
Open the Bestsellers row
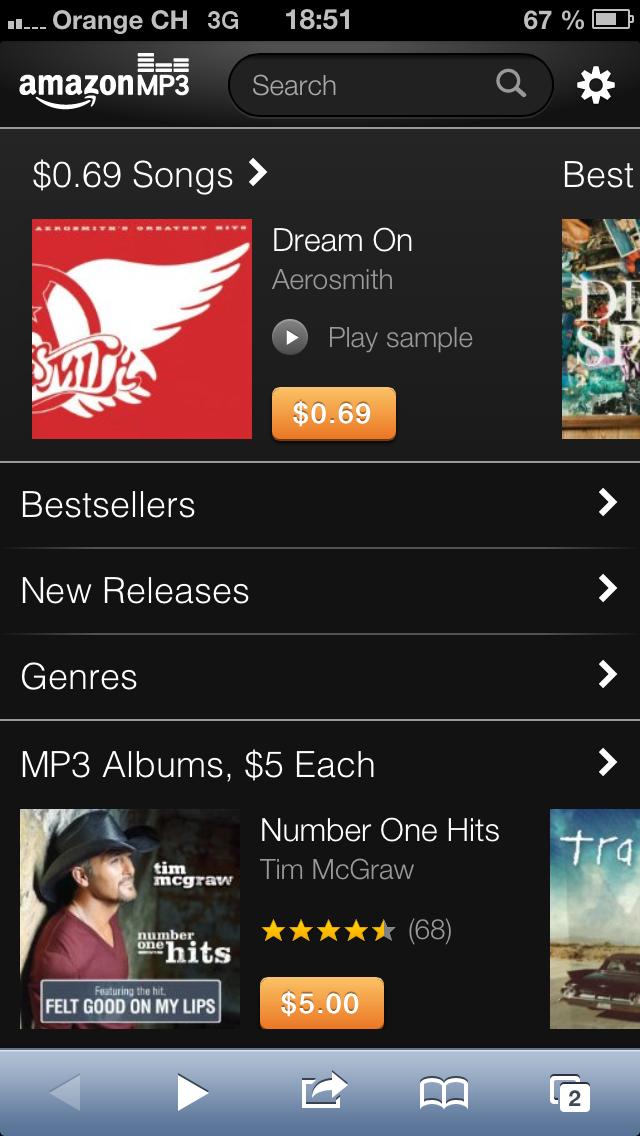click(320, 504)
